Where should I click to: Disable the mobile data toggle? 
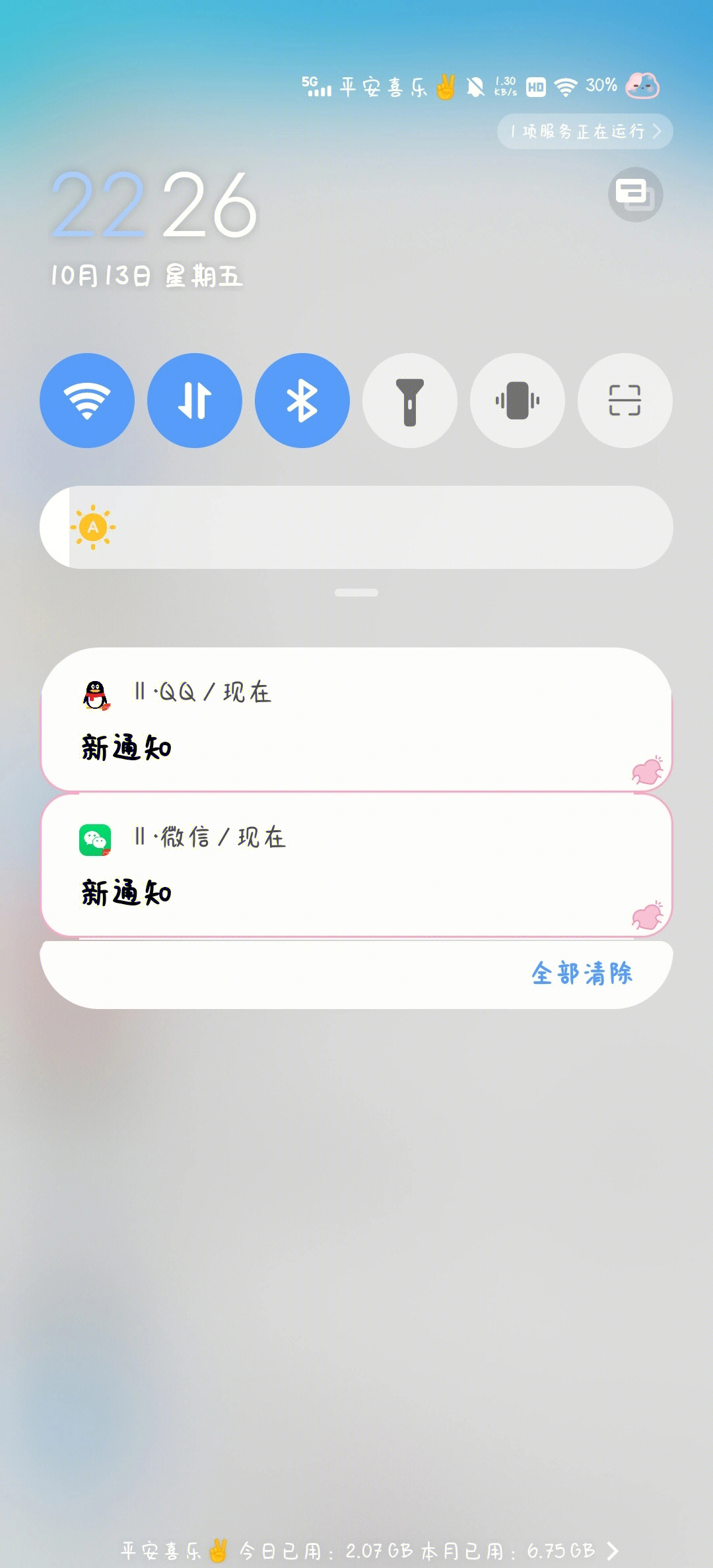[195, 401]
